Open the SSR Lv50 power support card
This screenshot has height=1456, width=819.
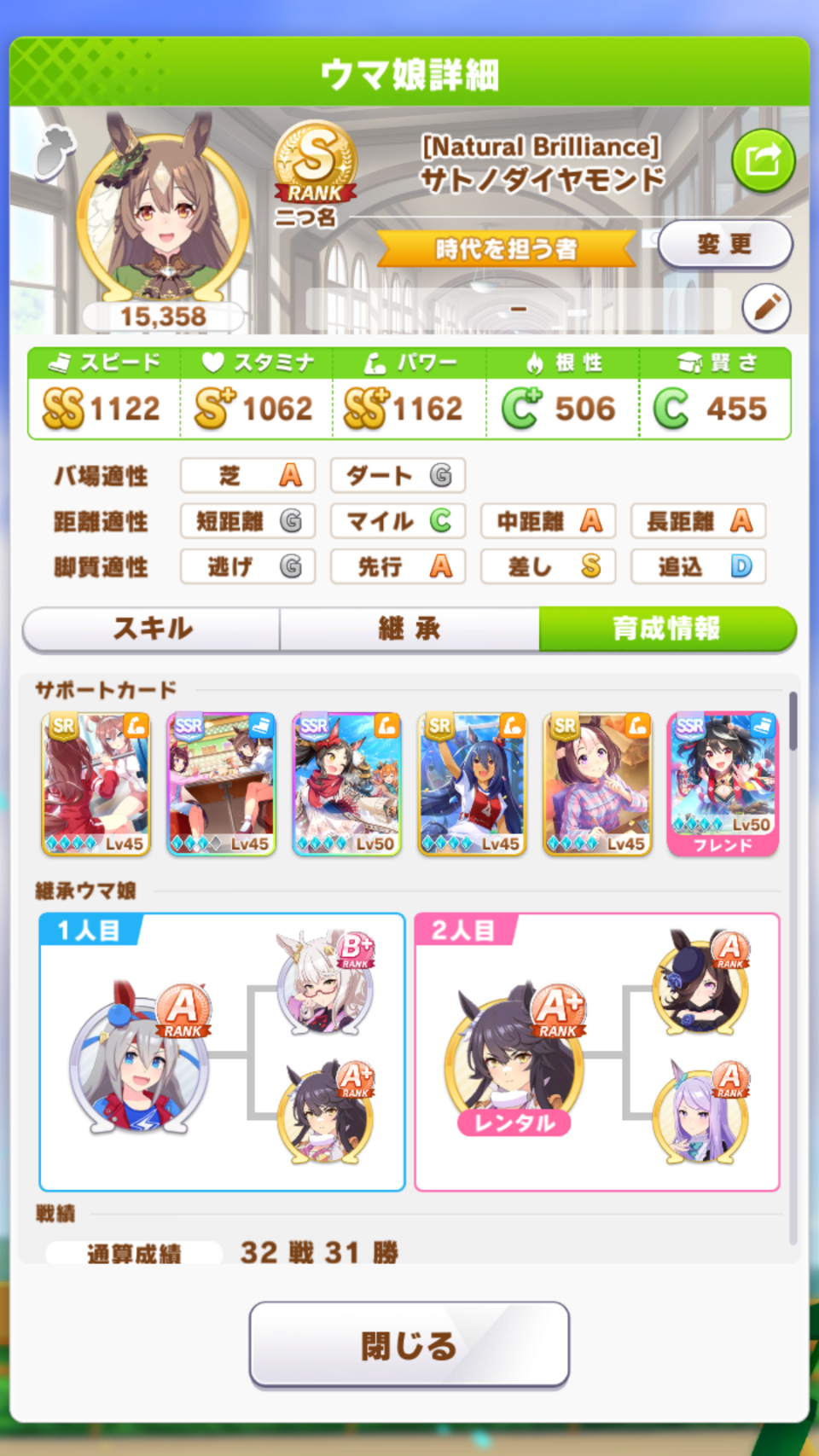coord(346,784)
